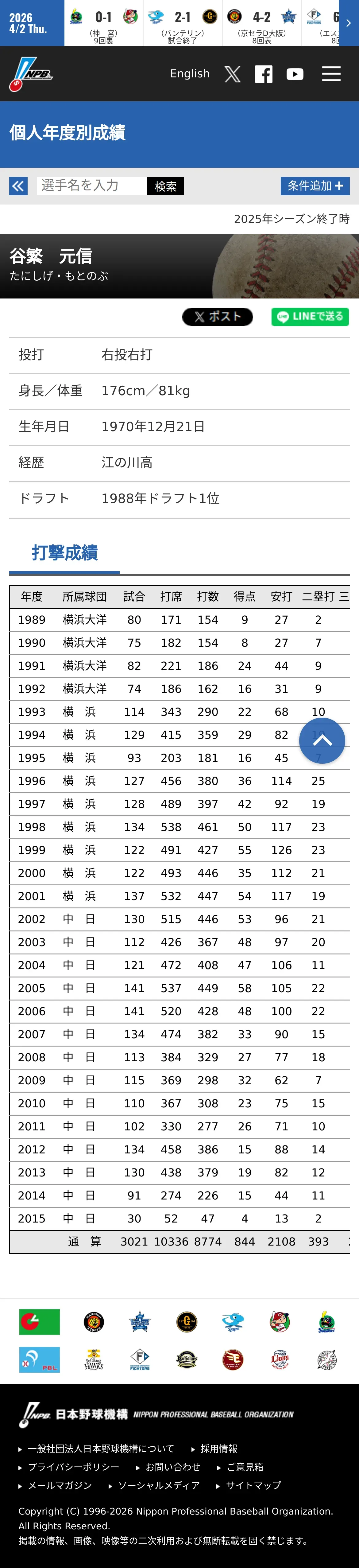Open the 0-1 Jingu game score
Image resolution: width=359 pixels, height=1568 pixels.
tap(103, 23)
